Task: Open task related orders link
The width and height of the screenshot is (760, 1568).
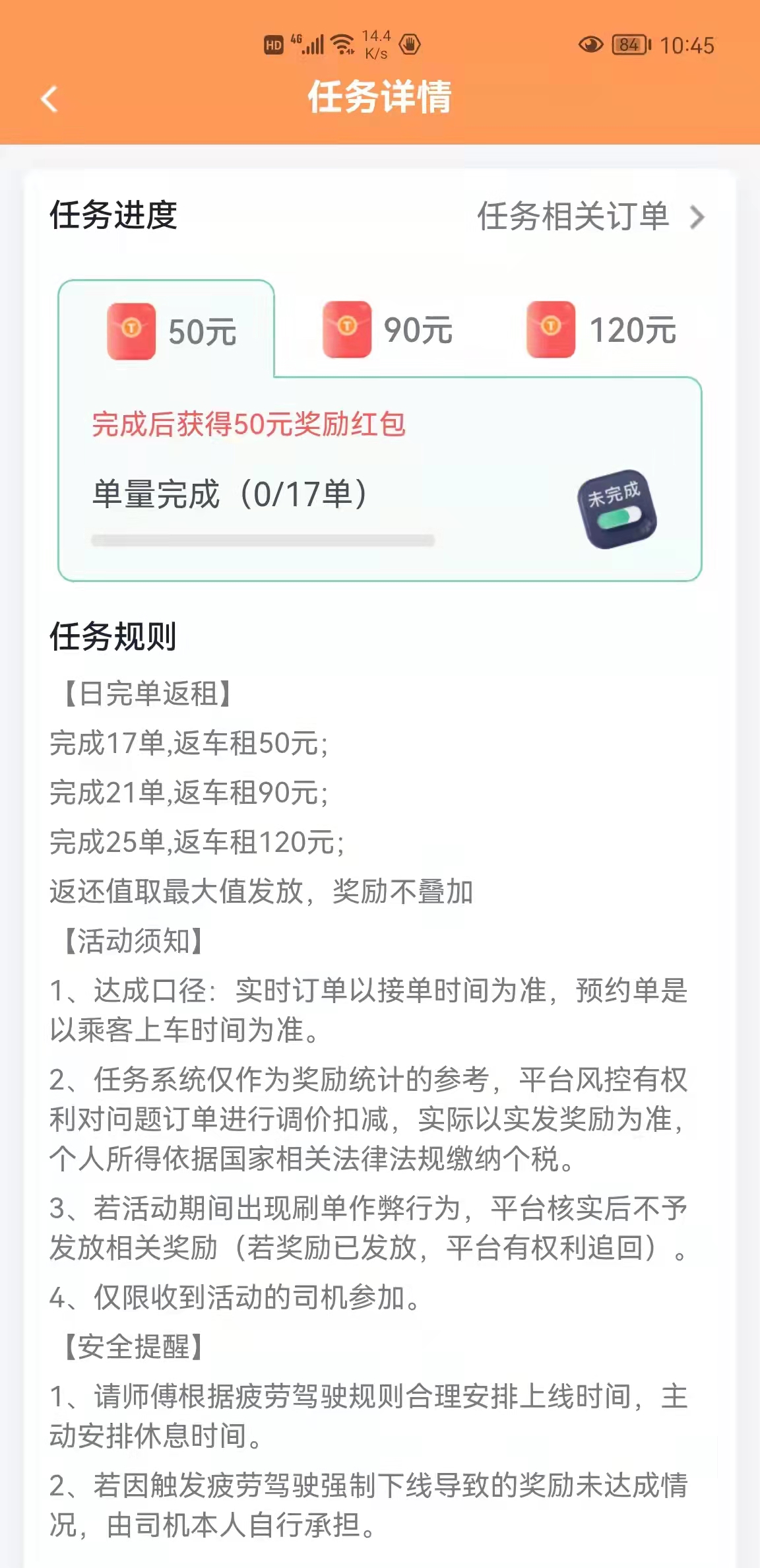Action: pos(589,217)
